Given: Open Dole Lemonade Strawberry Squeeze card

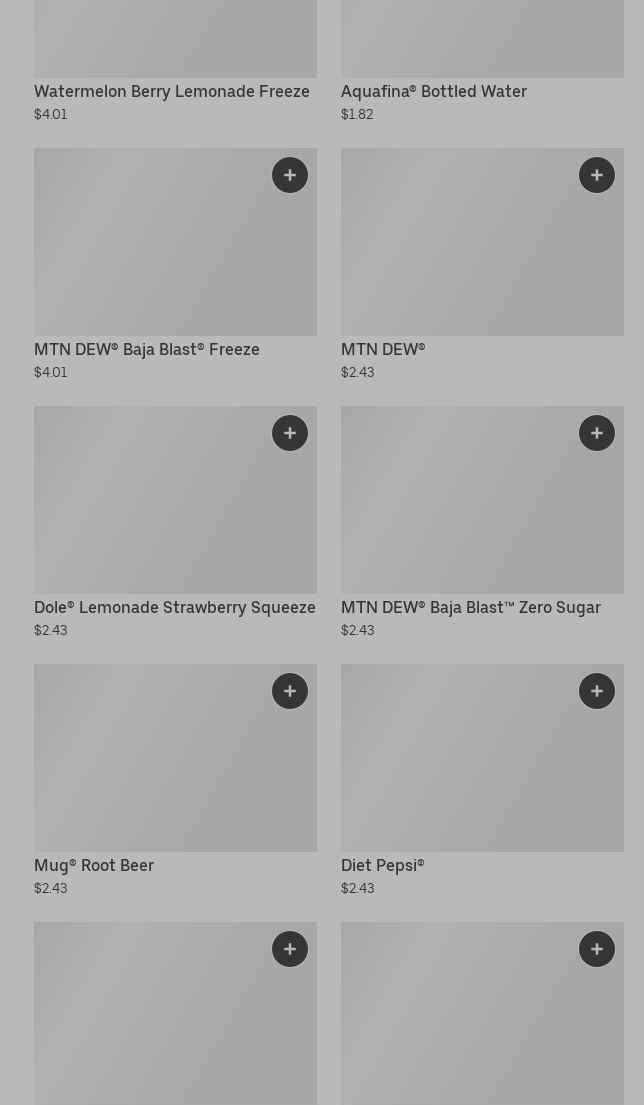Looking at the screenshot, I should pyautogui.click(x=175, y=607).
